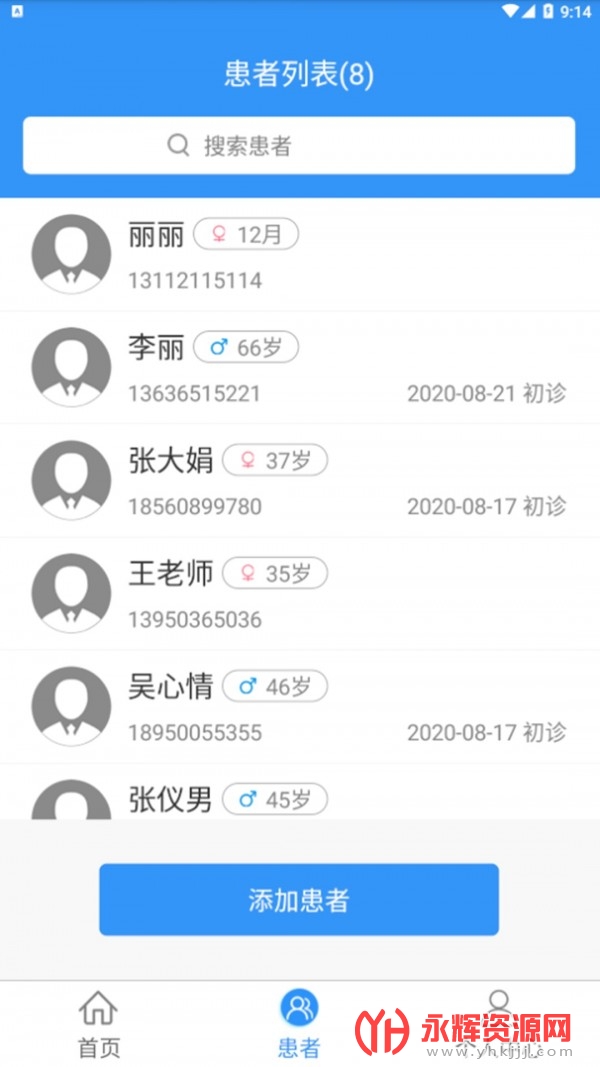Select patient 张大娟 from the list

(x=300, y=480)
